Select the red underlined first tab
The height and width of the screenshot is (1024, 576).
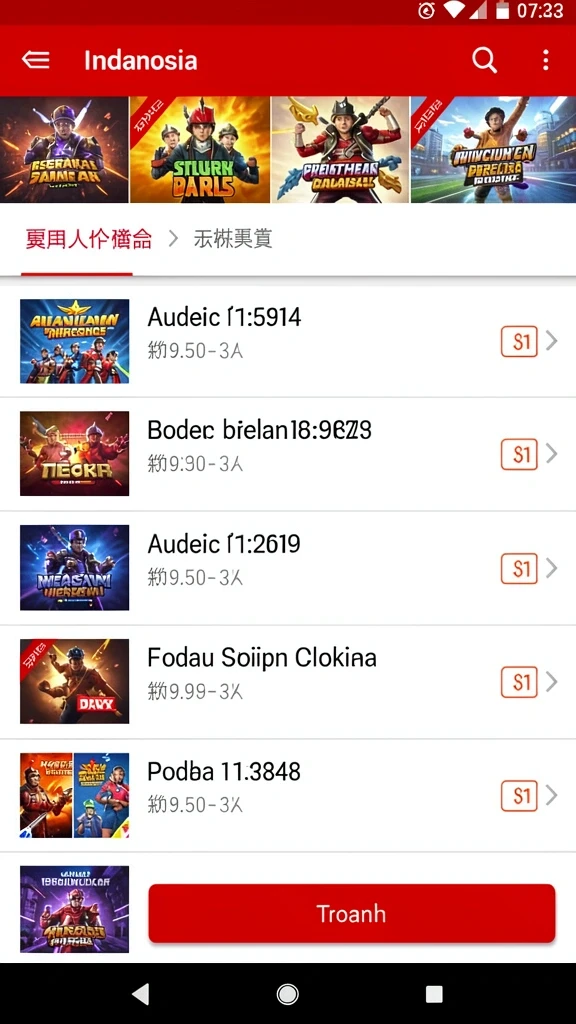tap(89, 239)
